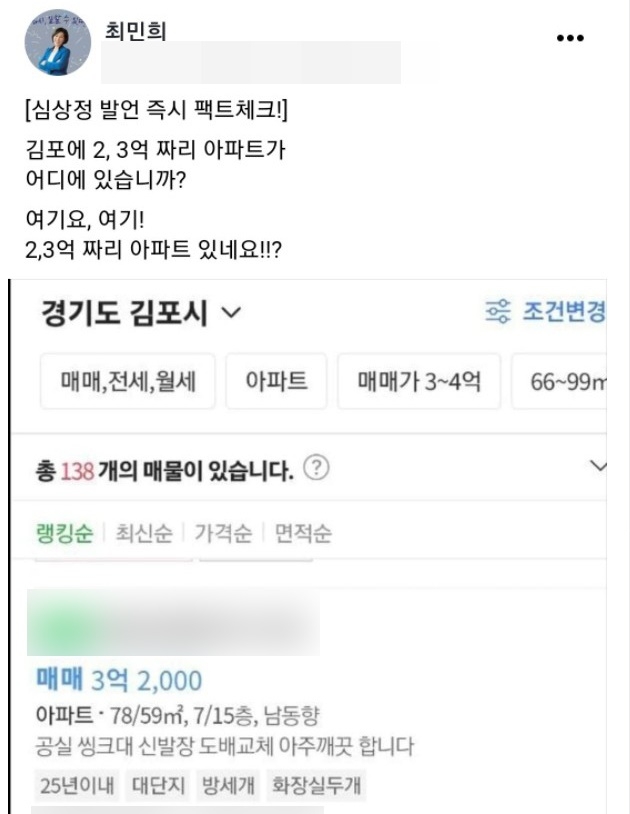This screenshot has width=630, height=814.
Task: Open the post's overflow menu
Action: point(569,38)
